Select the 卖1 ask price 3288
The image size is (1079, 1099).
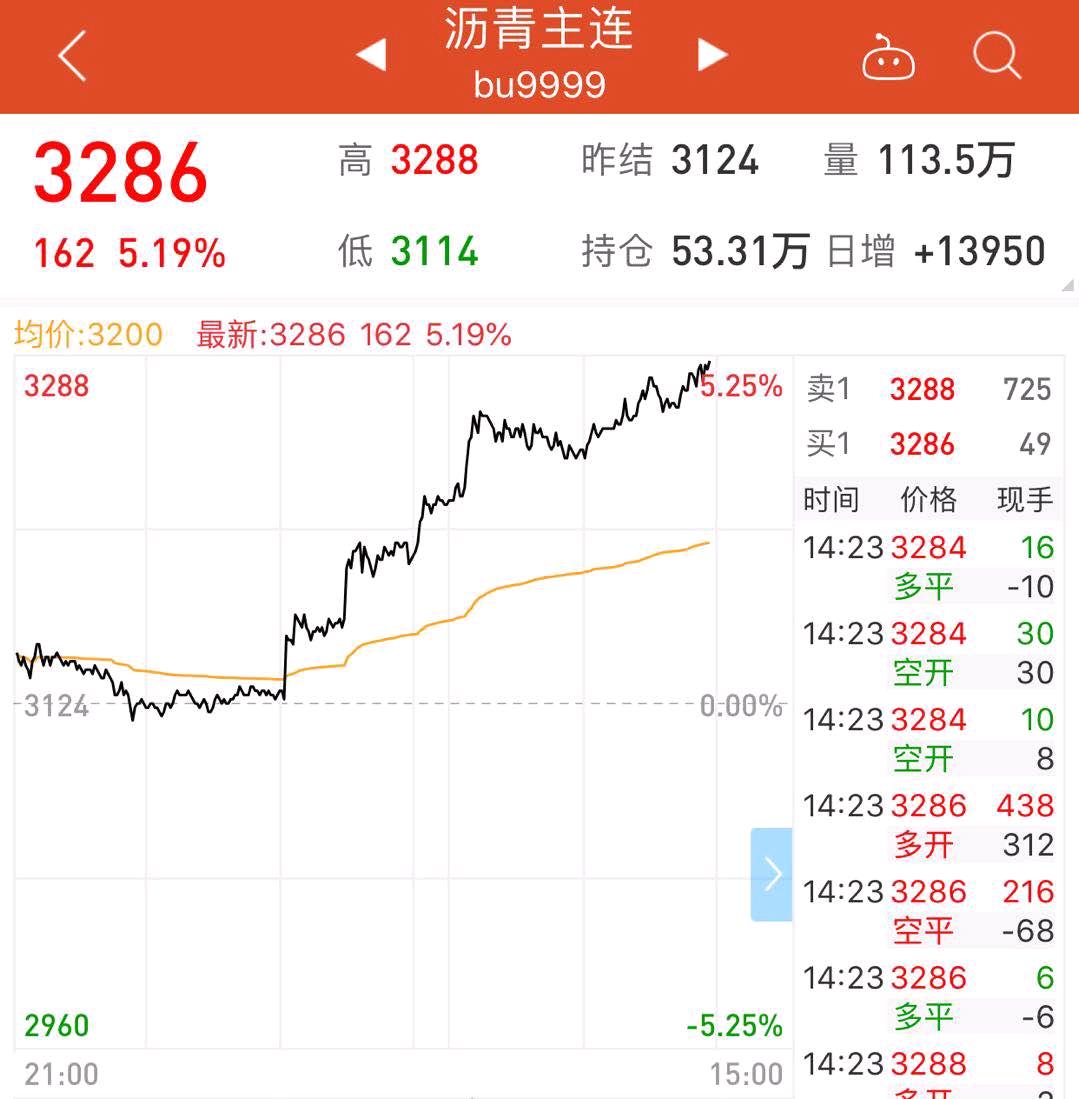click(921, 389)
